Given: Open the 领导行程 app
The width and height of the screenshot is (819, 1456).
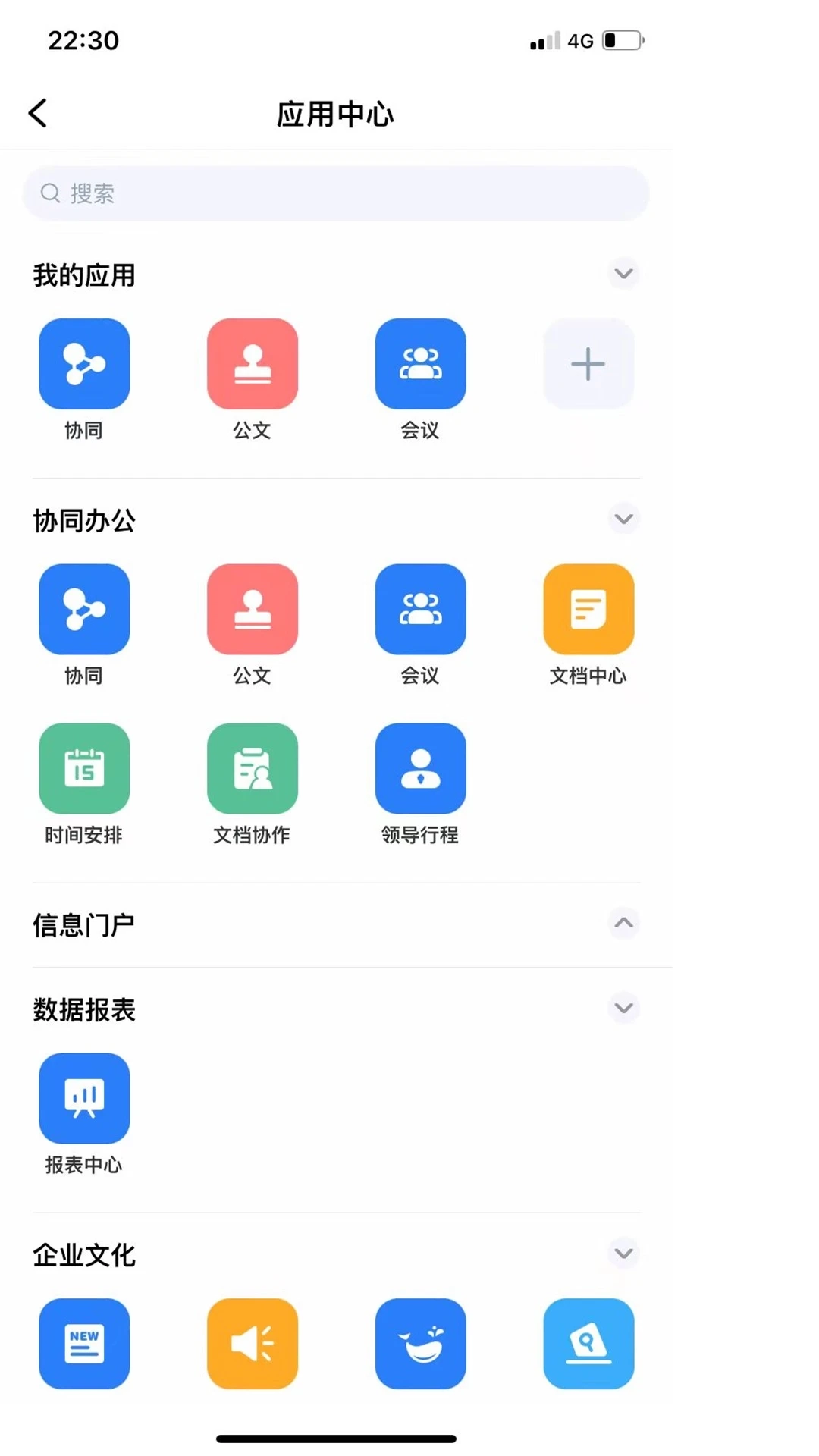Looking at the screenshot, I should (x=421, y=767).
